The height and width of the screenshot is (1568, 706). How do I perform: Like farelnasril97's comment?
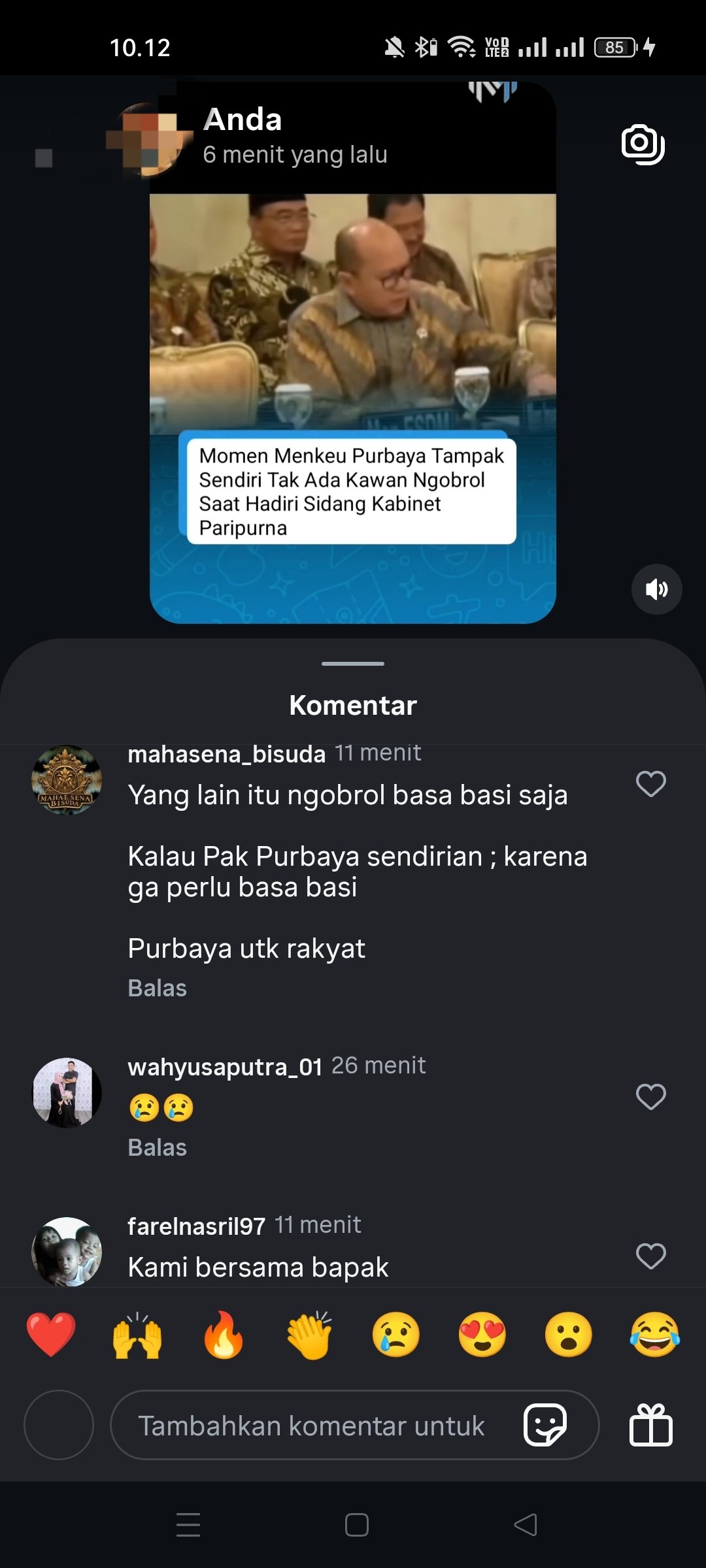(x=650, y=1256)
